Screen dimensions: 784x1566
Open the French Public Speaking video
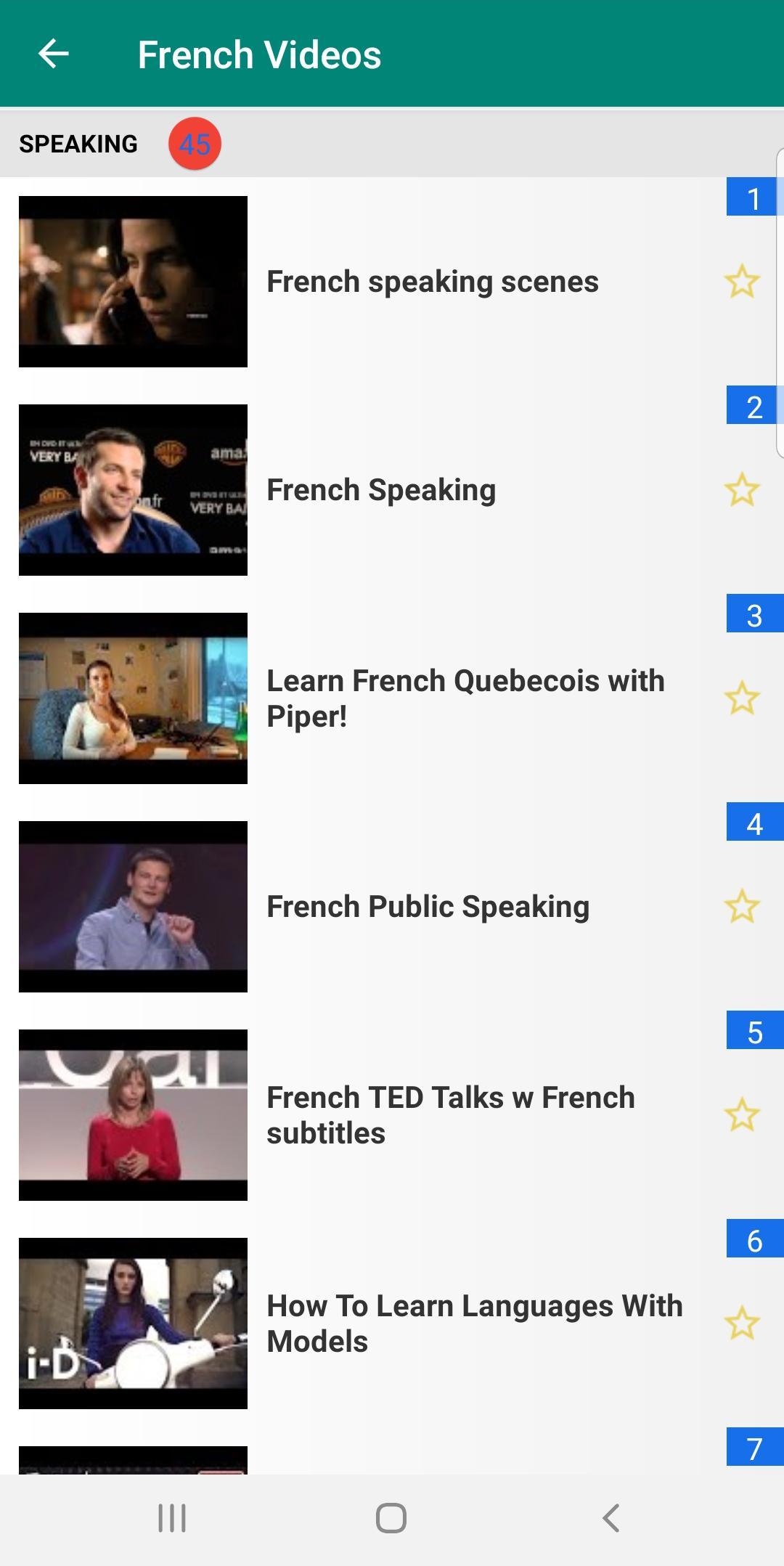428,907
